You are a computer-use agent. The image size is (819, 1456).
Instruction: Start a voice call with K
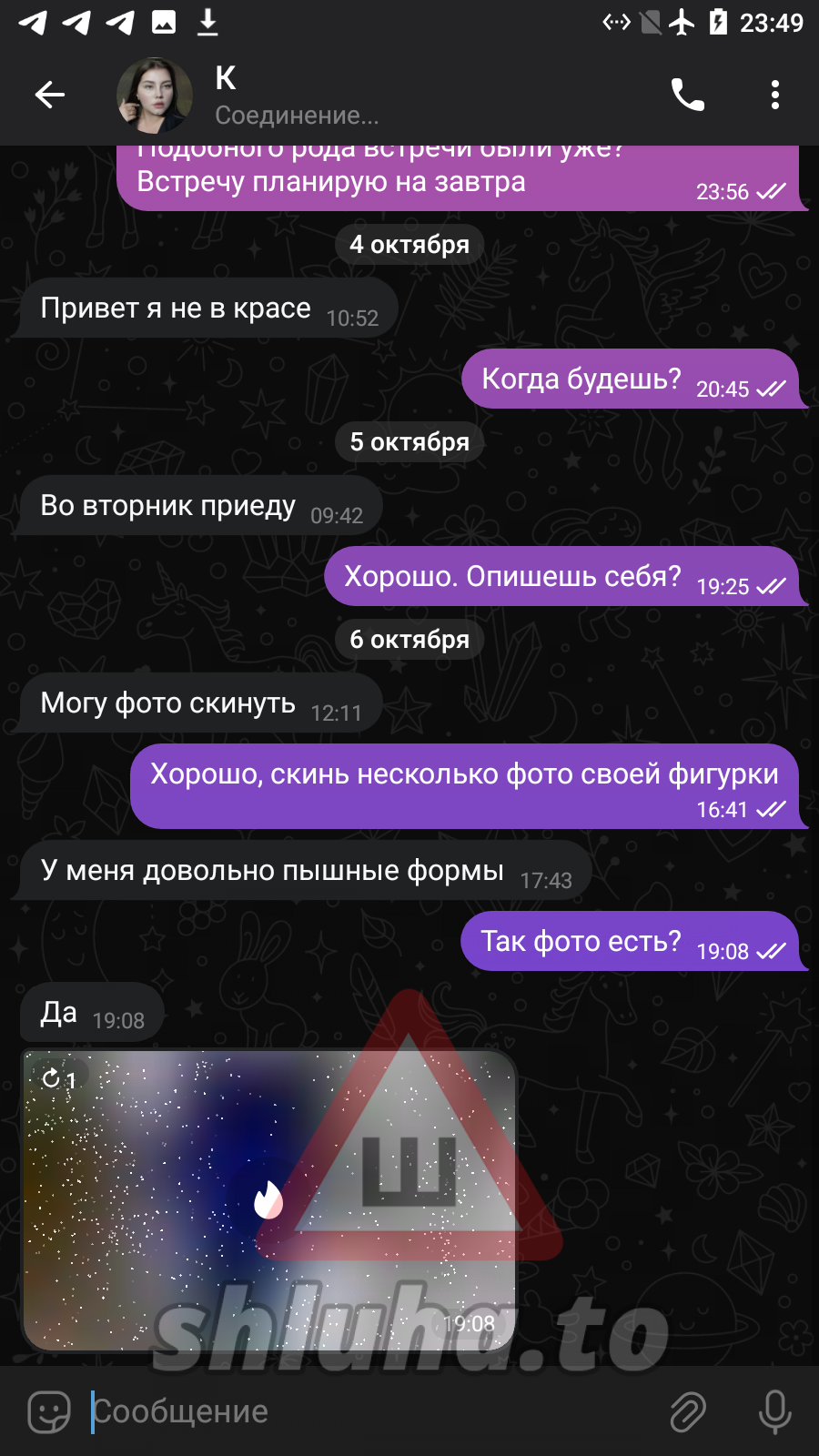(x=687, y=95)
